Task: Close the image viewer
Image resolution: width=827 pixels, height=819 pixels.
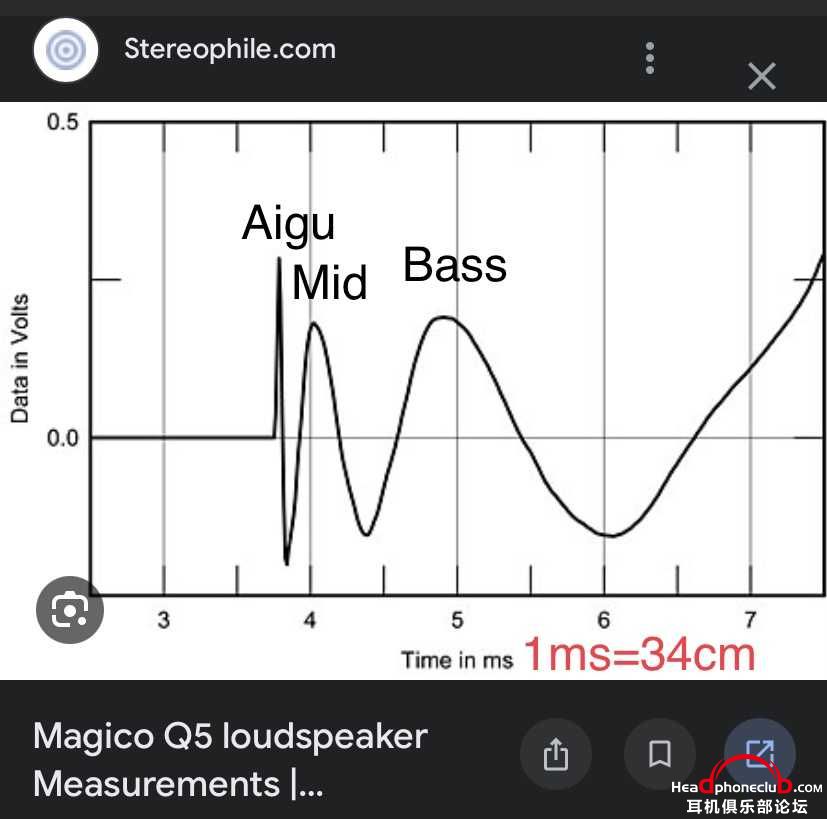Action: pos(761,76)
